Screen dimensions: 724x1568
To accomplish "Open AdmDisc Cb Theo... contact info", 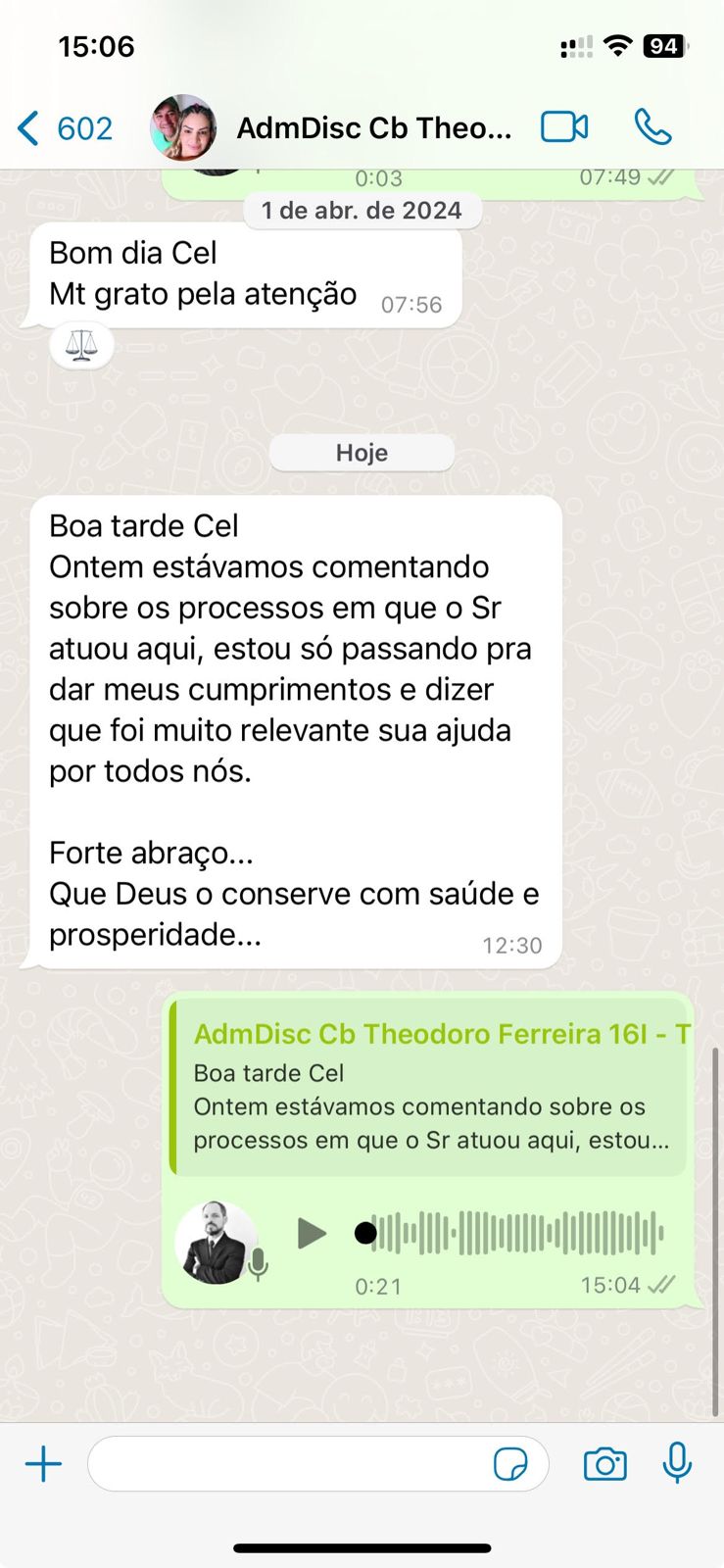I will pos(373,128).
